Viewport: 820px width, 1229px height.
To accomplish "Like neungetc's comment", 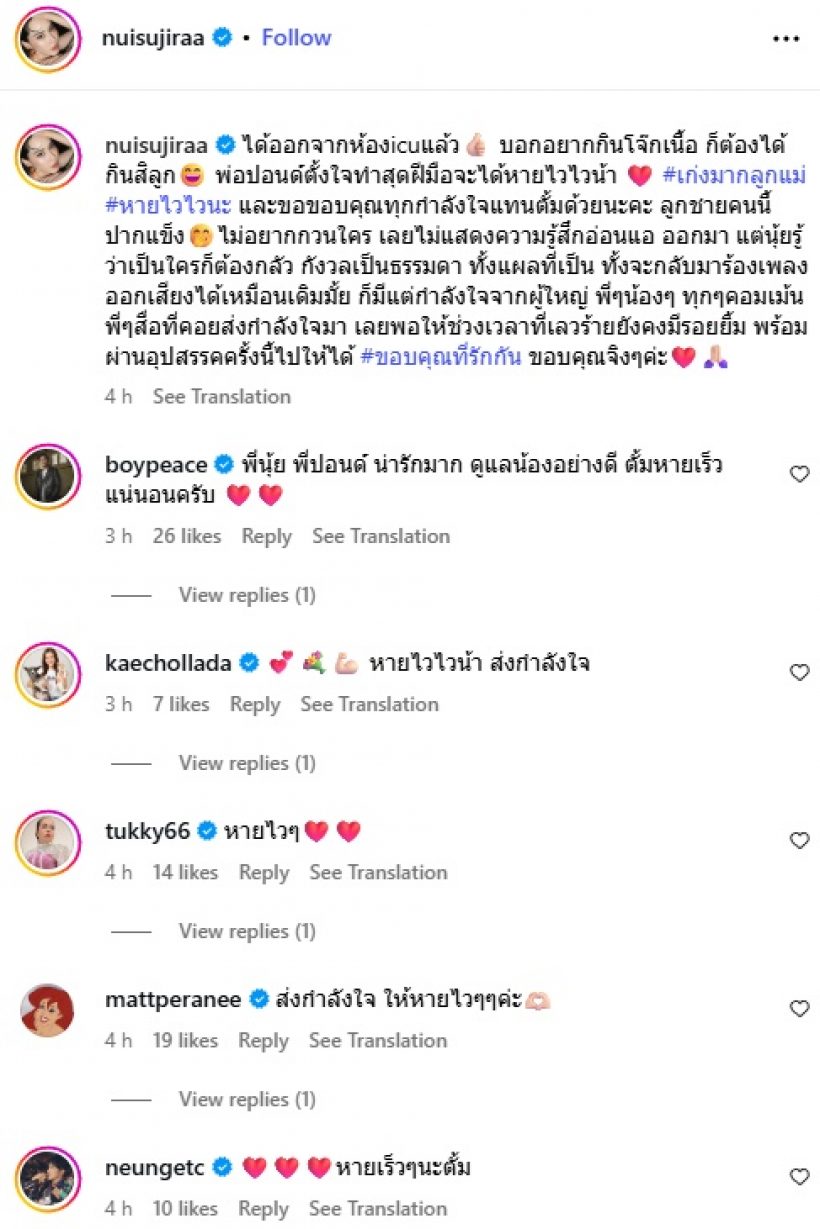I will click(799, 1176).
